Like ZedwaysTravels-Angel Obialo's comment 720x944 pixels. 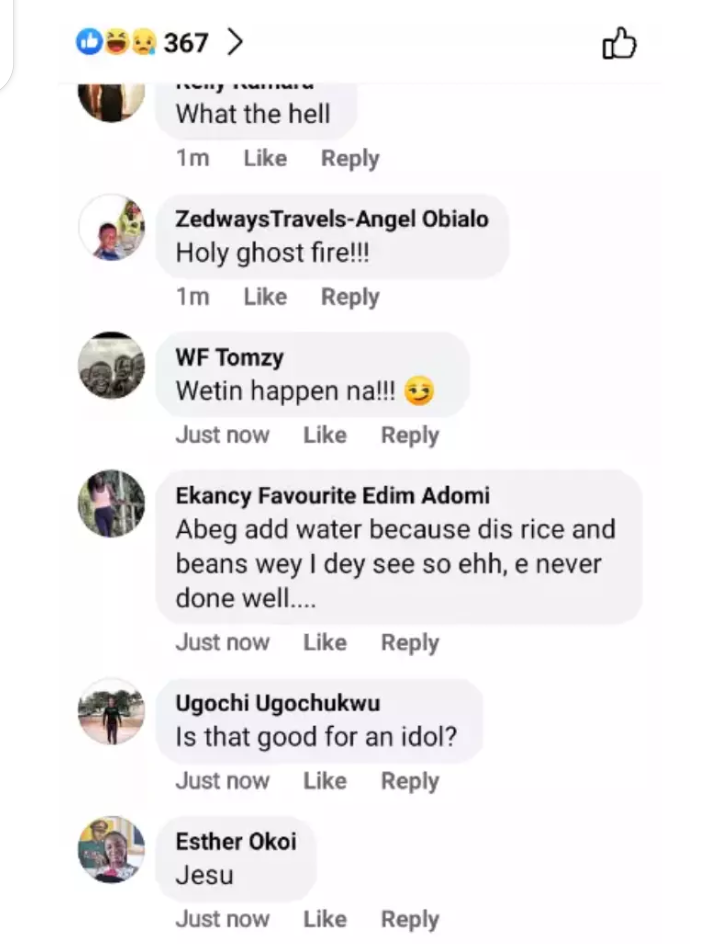[265, 297]
